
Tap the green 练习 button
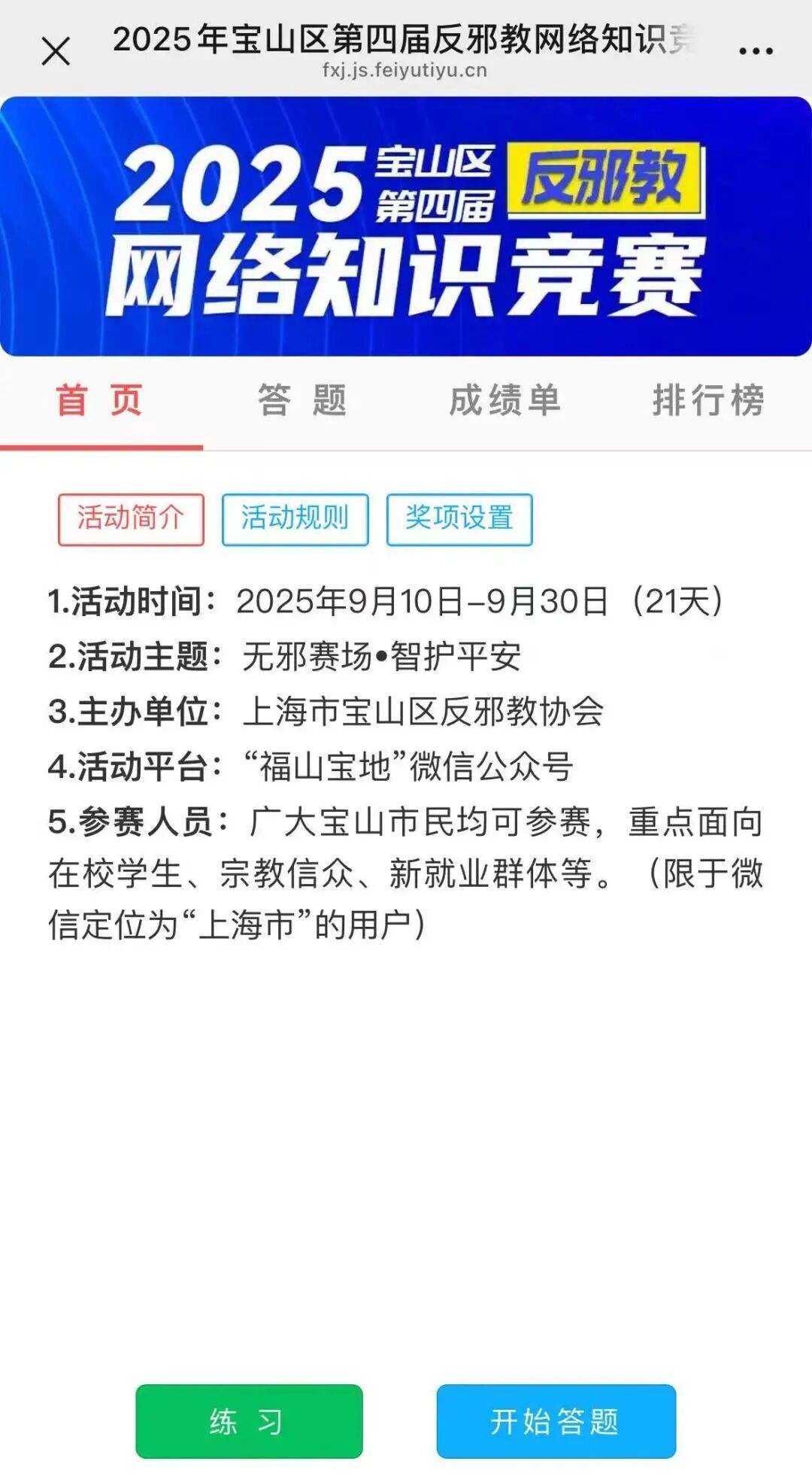click(x=249, y=1421)
